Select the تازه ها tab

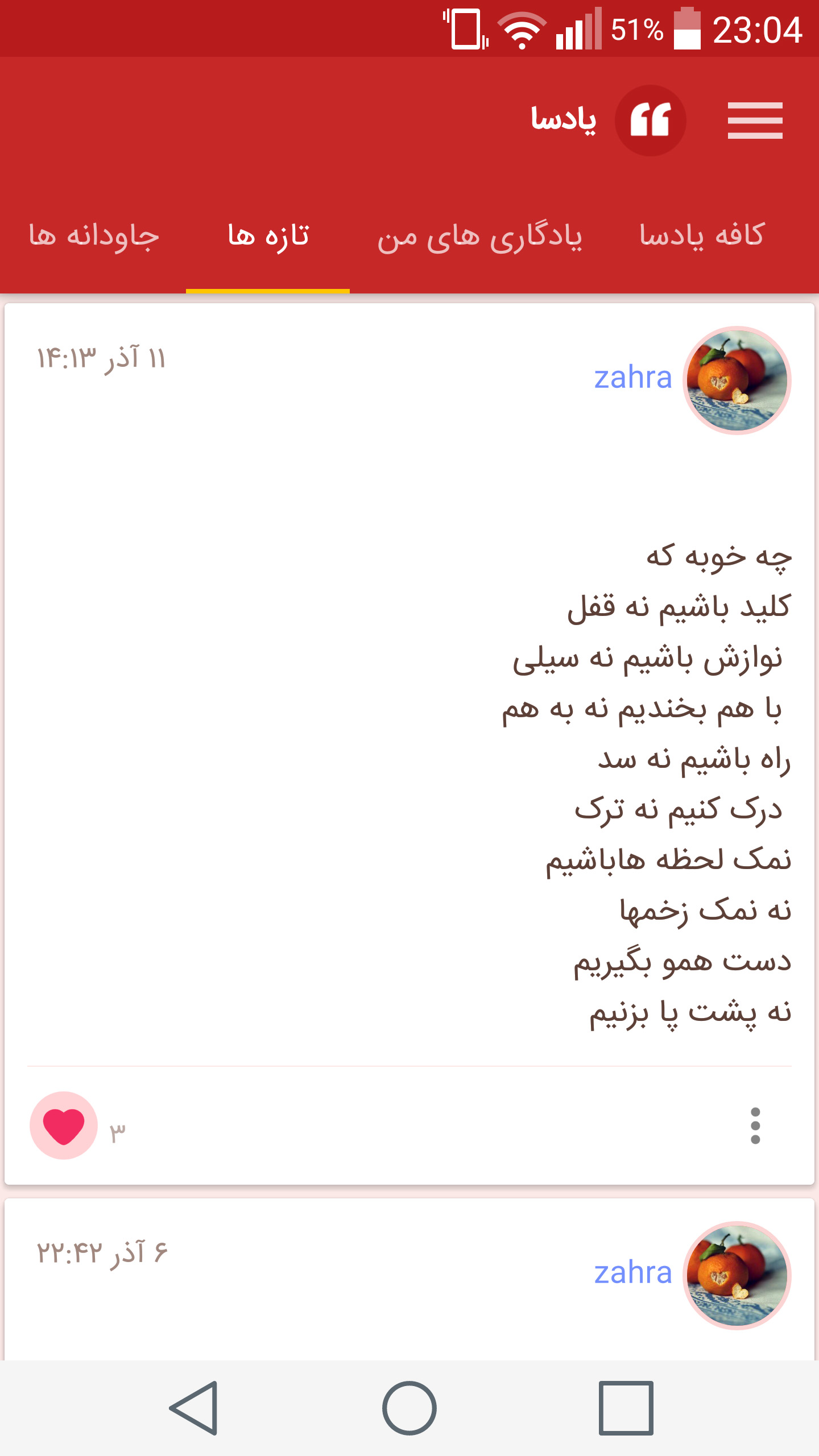tap(268, 235)
